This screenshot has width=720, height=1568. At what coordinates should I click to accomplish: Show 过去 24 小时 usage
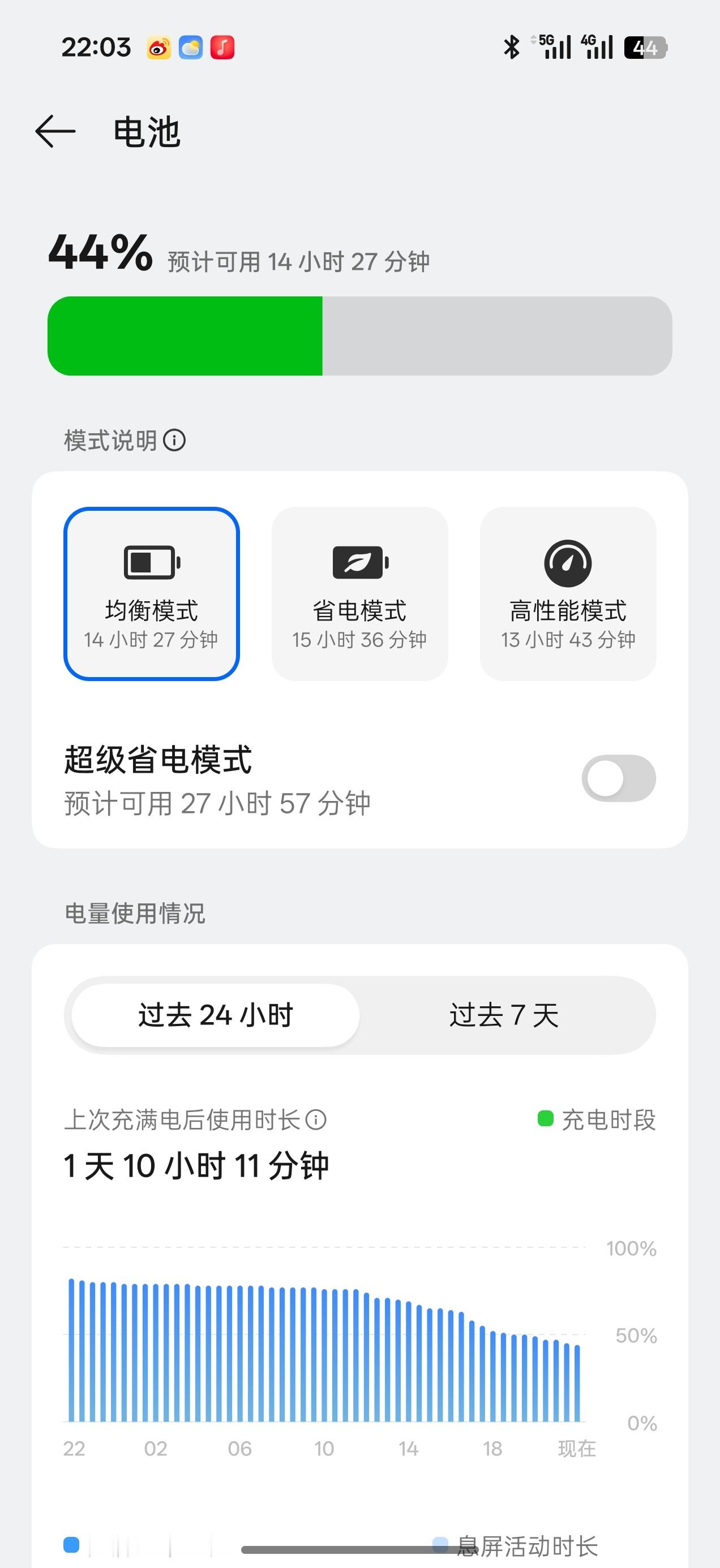(x=215, y=1015)
